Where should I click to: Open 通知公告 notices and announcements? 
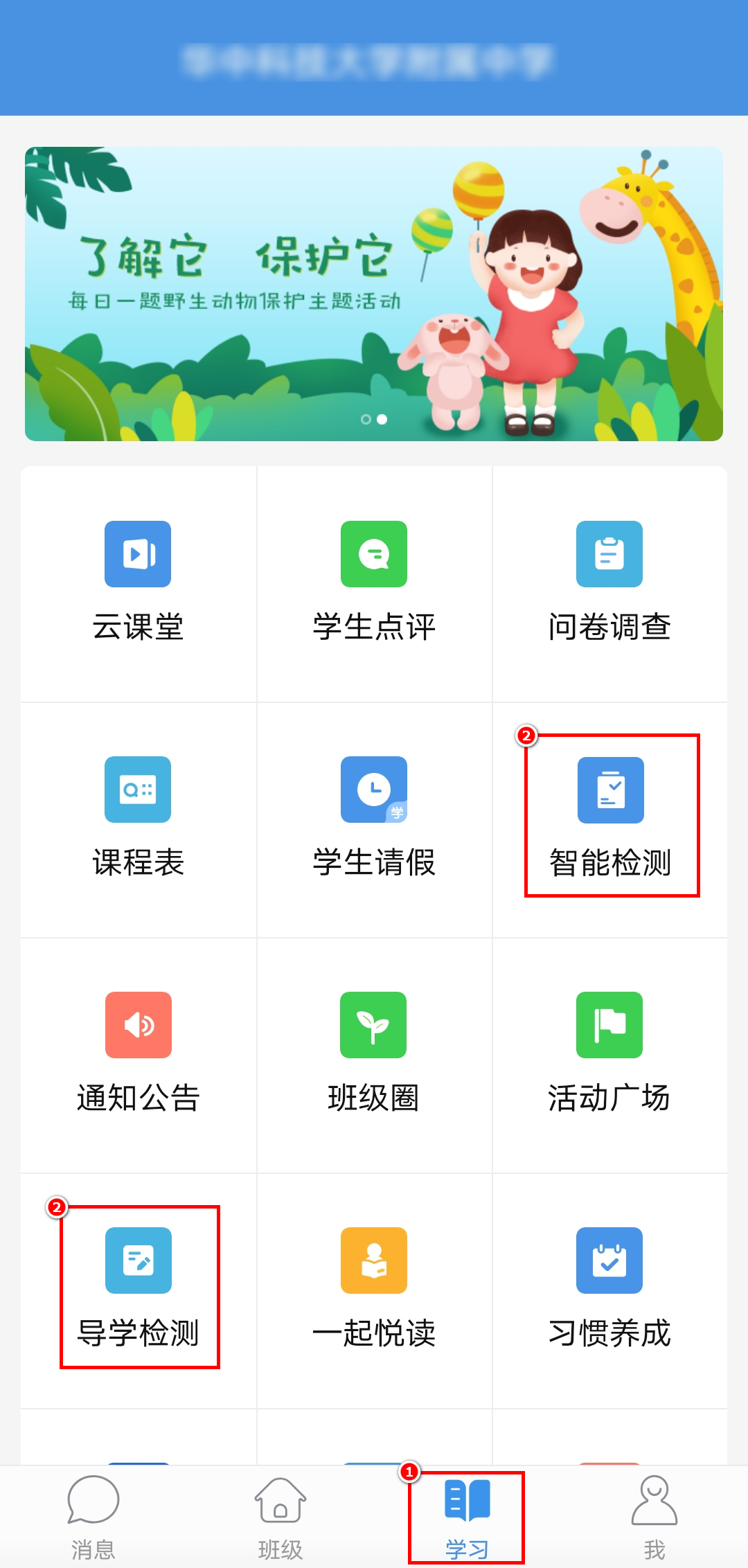click(138, 1053)
